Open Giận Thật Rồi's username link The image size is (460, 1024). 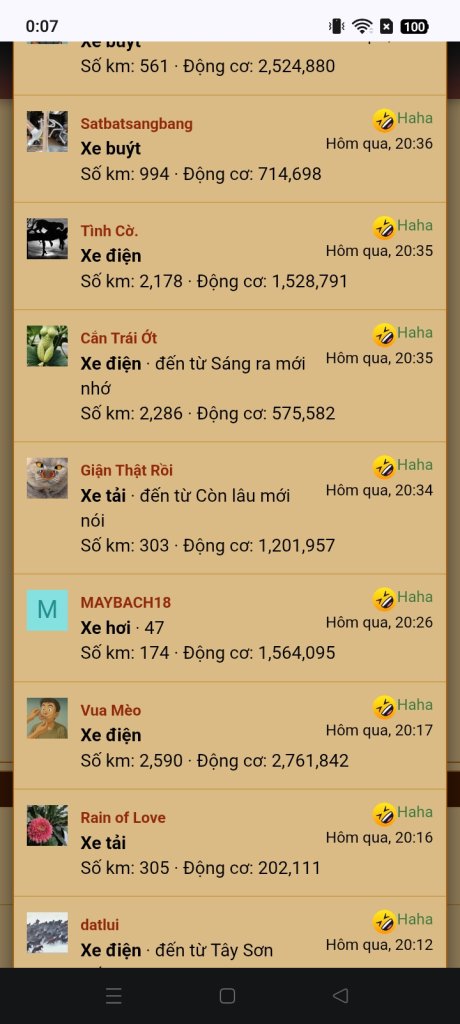(x=127, y=470)
